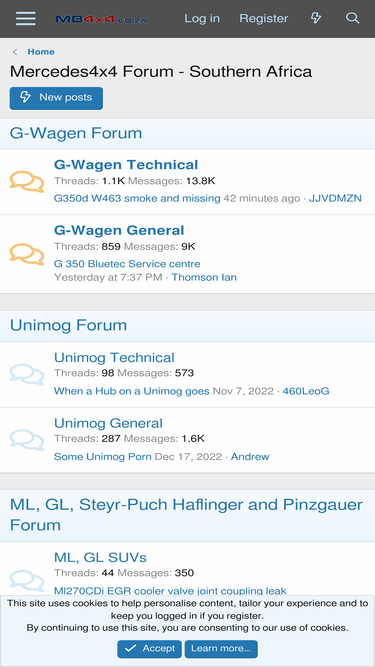Screen dimensions: 375x667
Task: Go to the Home breadcrumb
Action: click(x=41, y=52)
